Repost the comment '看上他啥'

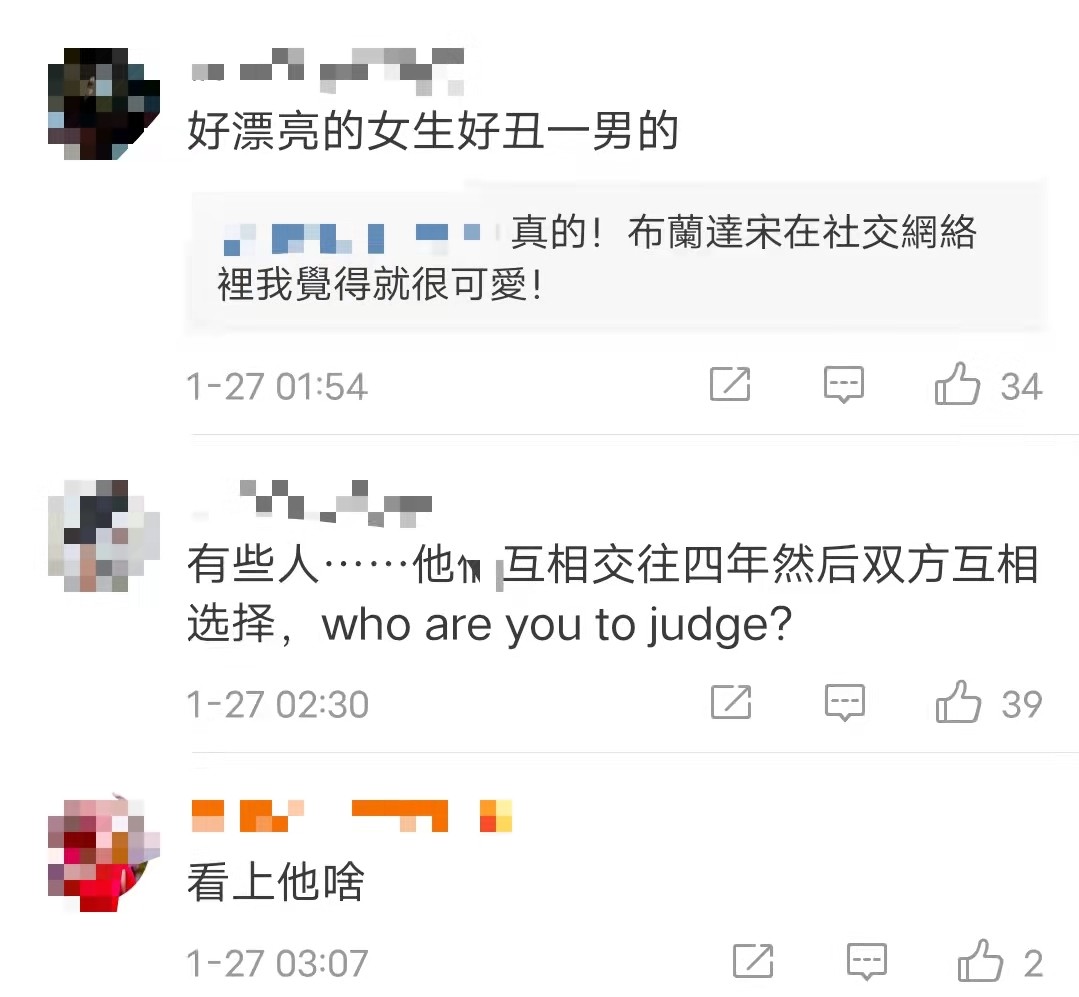coord(753,963)
